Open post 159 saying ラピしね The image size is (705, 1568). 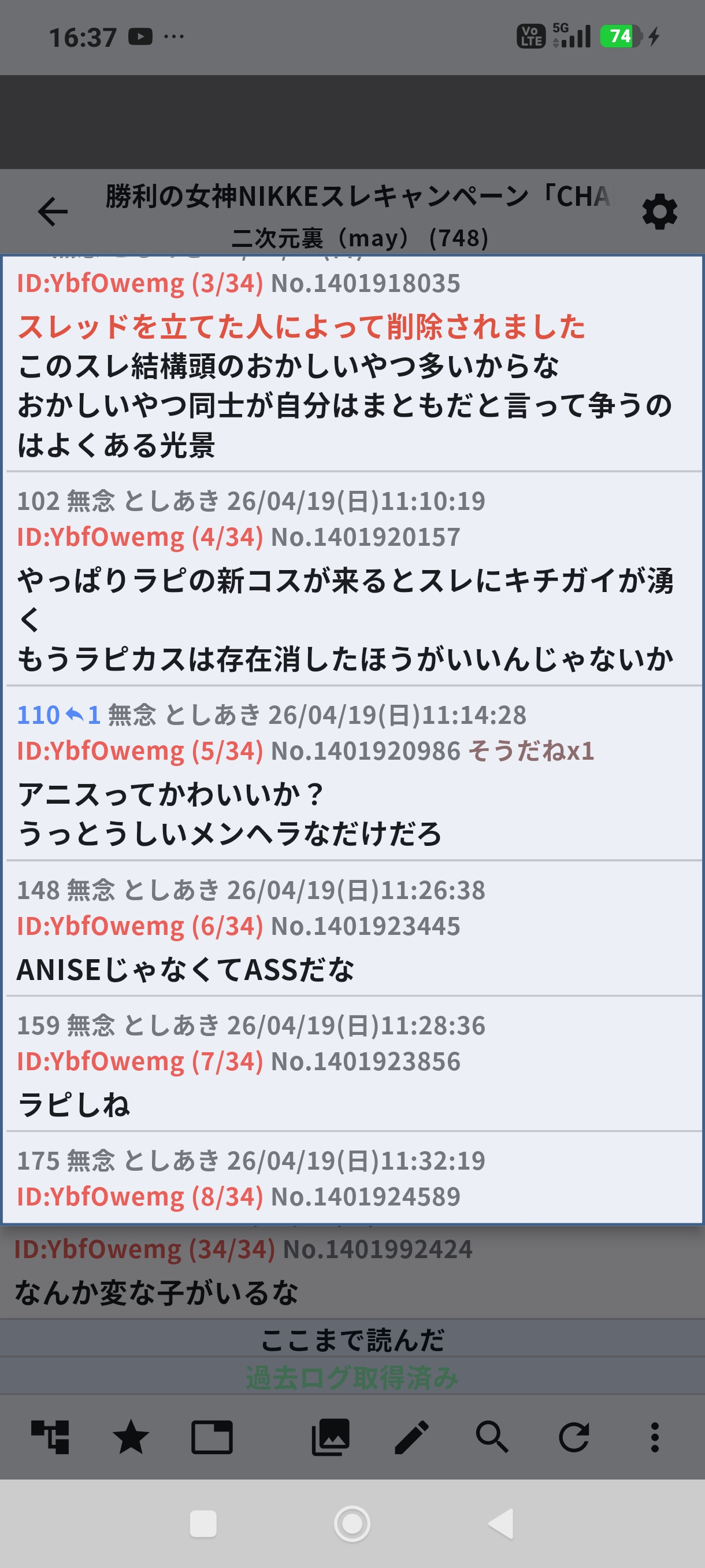(73, 1104)
